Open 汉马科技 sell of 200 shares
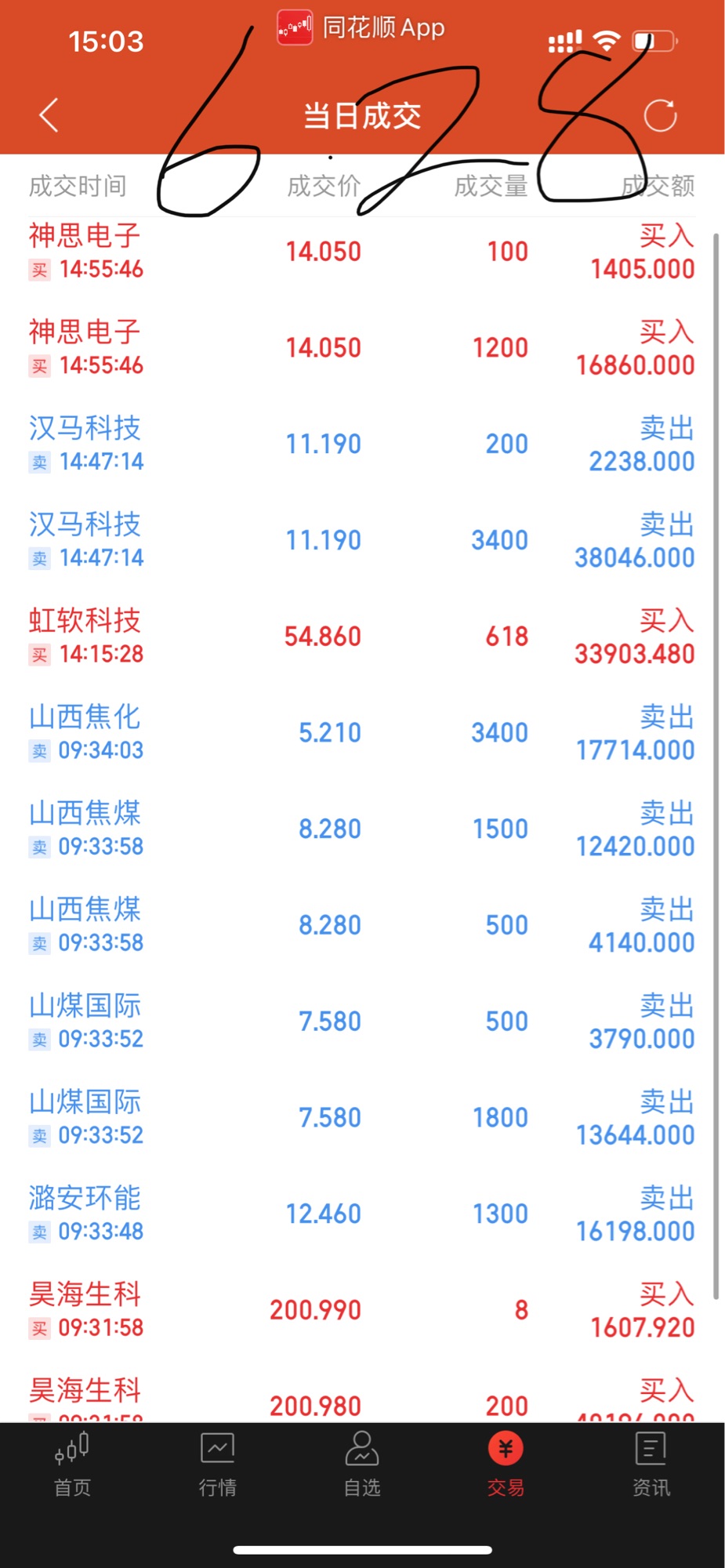 pos(361,444)
